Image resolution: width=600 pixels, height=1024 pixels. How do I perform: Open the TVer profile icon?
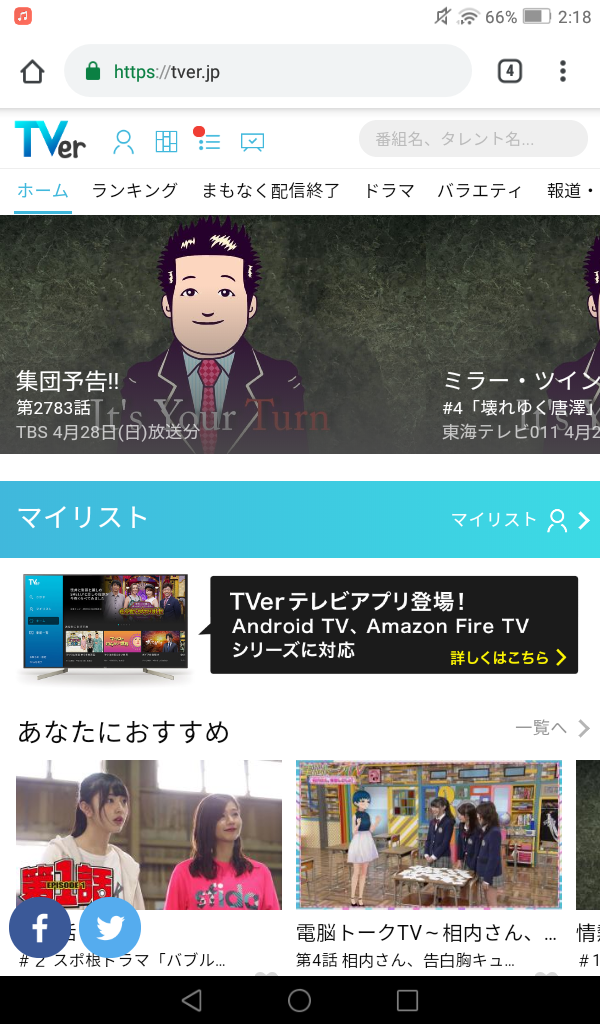coord(123,141)
